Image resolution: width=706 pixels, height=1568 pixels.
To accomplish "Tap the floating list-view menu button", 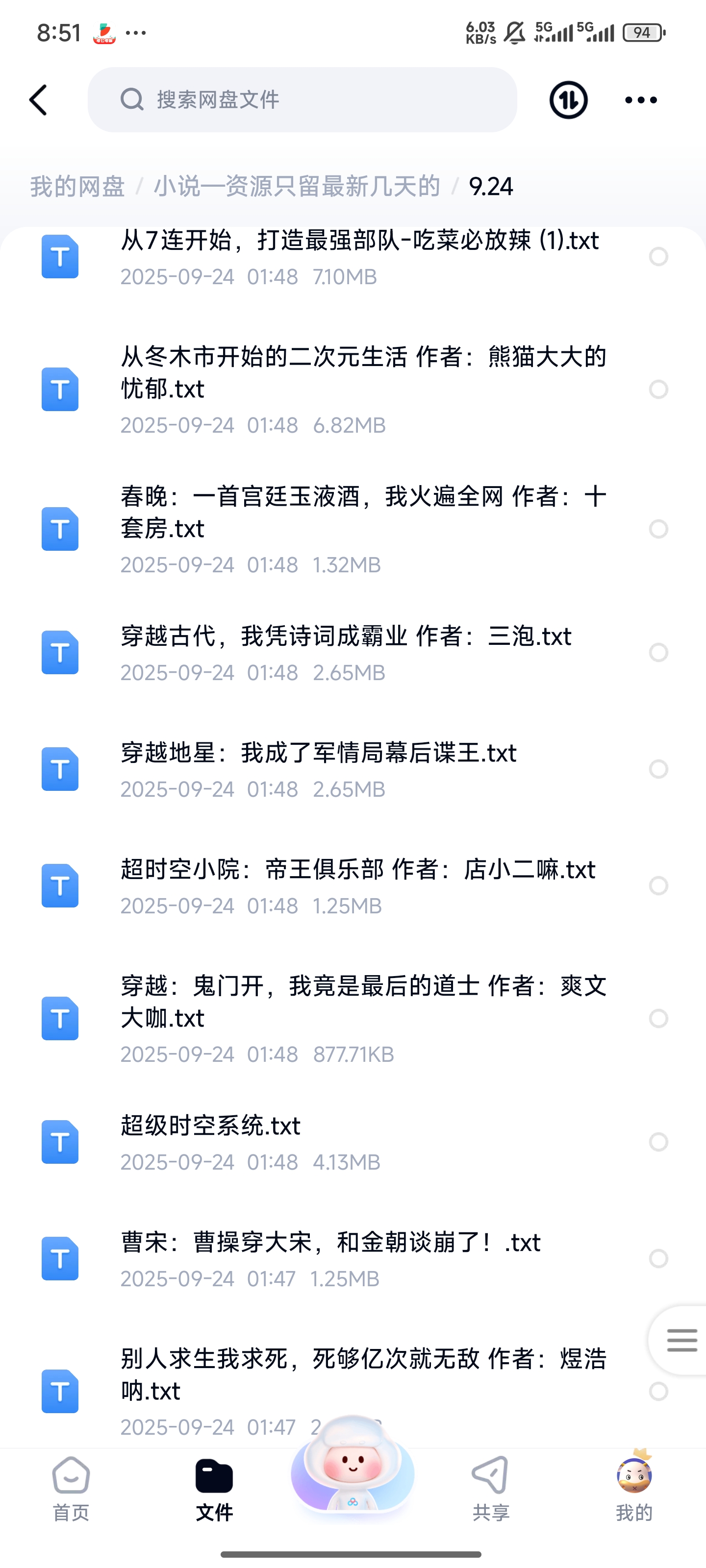I will click(x=681, y=1340).
